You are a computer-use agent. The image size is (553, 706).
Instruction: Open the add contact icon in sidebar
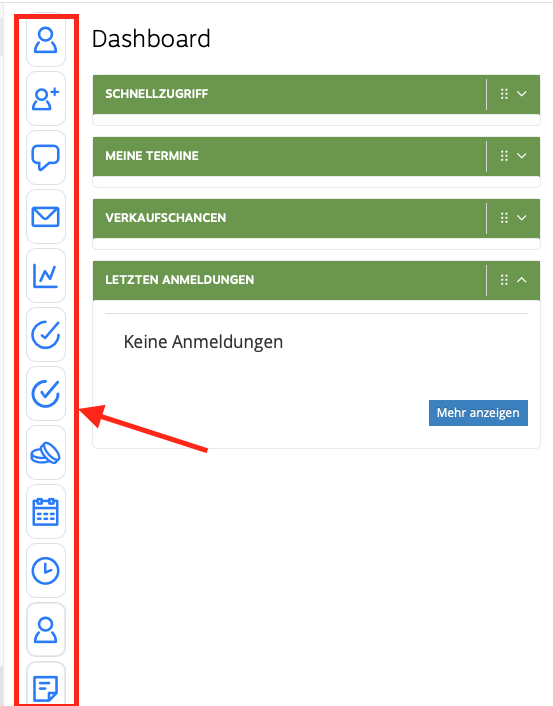[x=46, y=99]
